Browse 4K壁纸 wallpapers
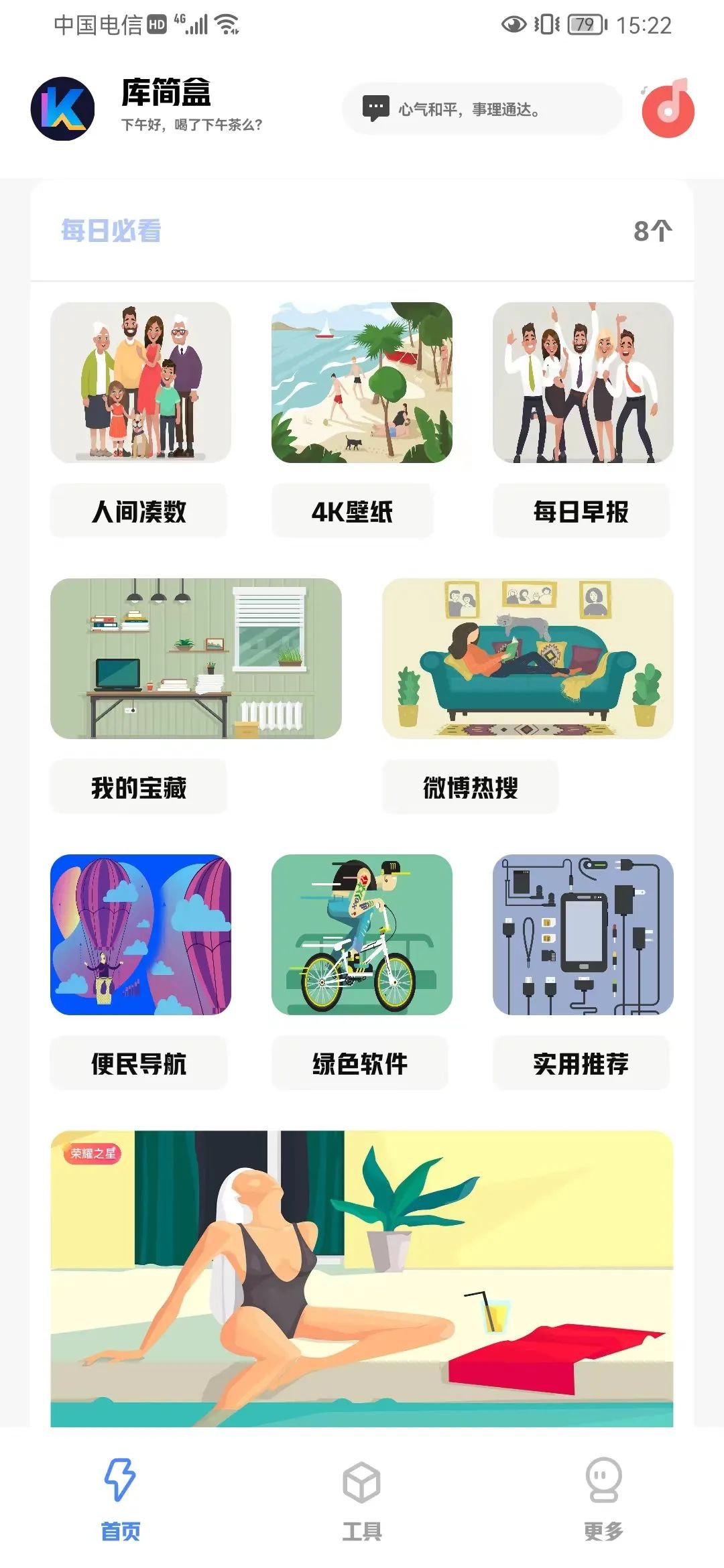724x1568 pixels. pos(353,511)
